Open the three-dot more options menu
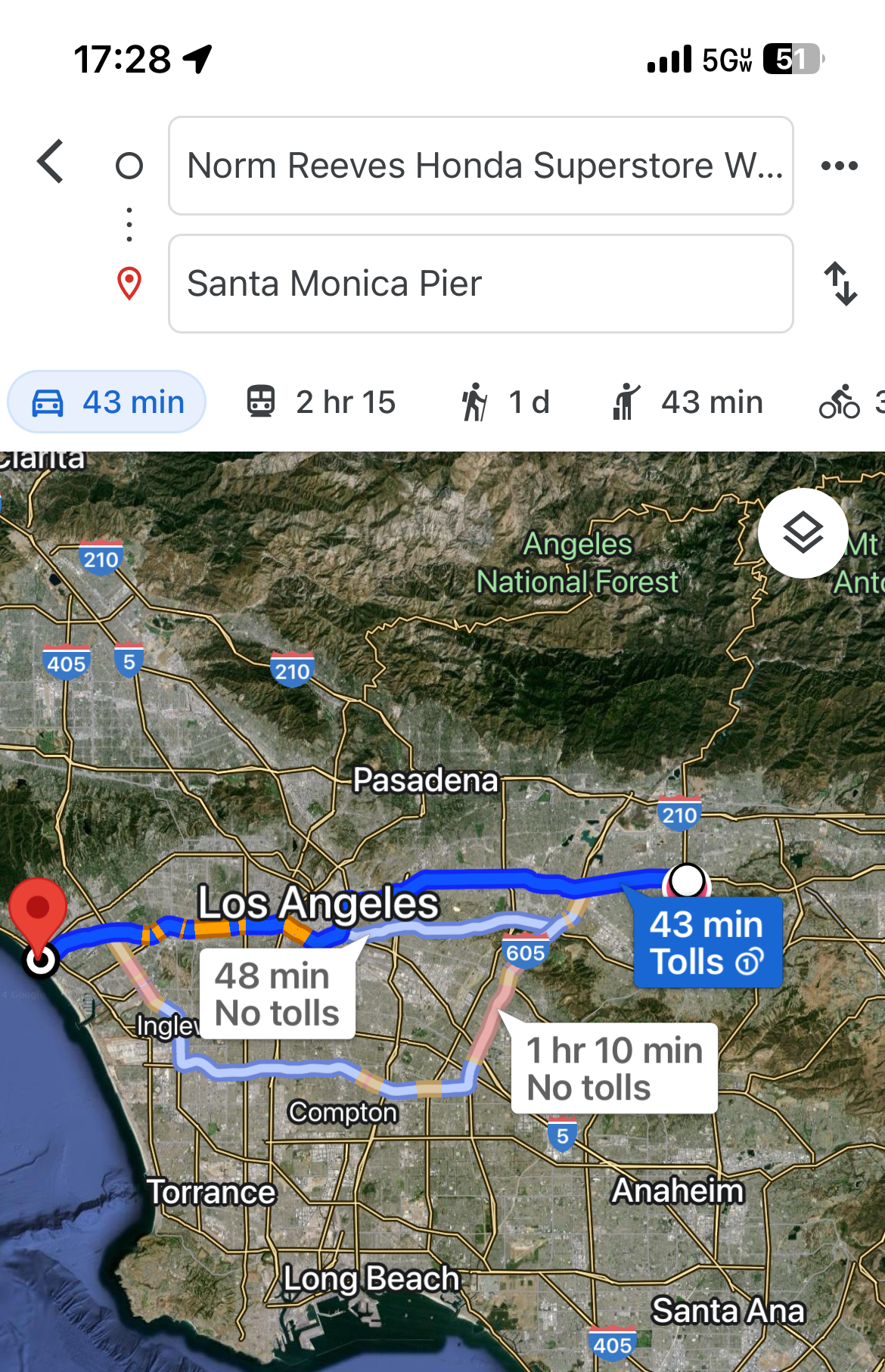This screenshot has height=1372, width=885. pos(839,166)
